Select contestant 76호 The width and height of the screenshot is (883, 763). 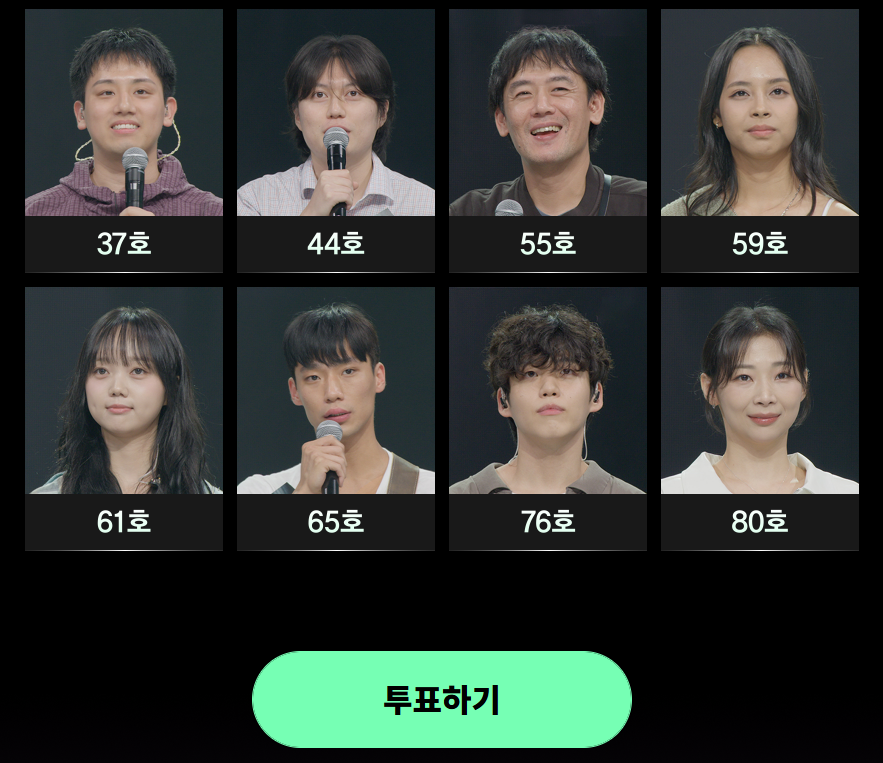point(548,419)
